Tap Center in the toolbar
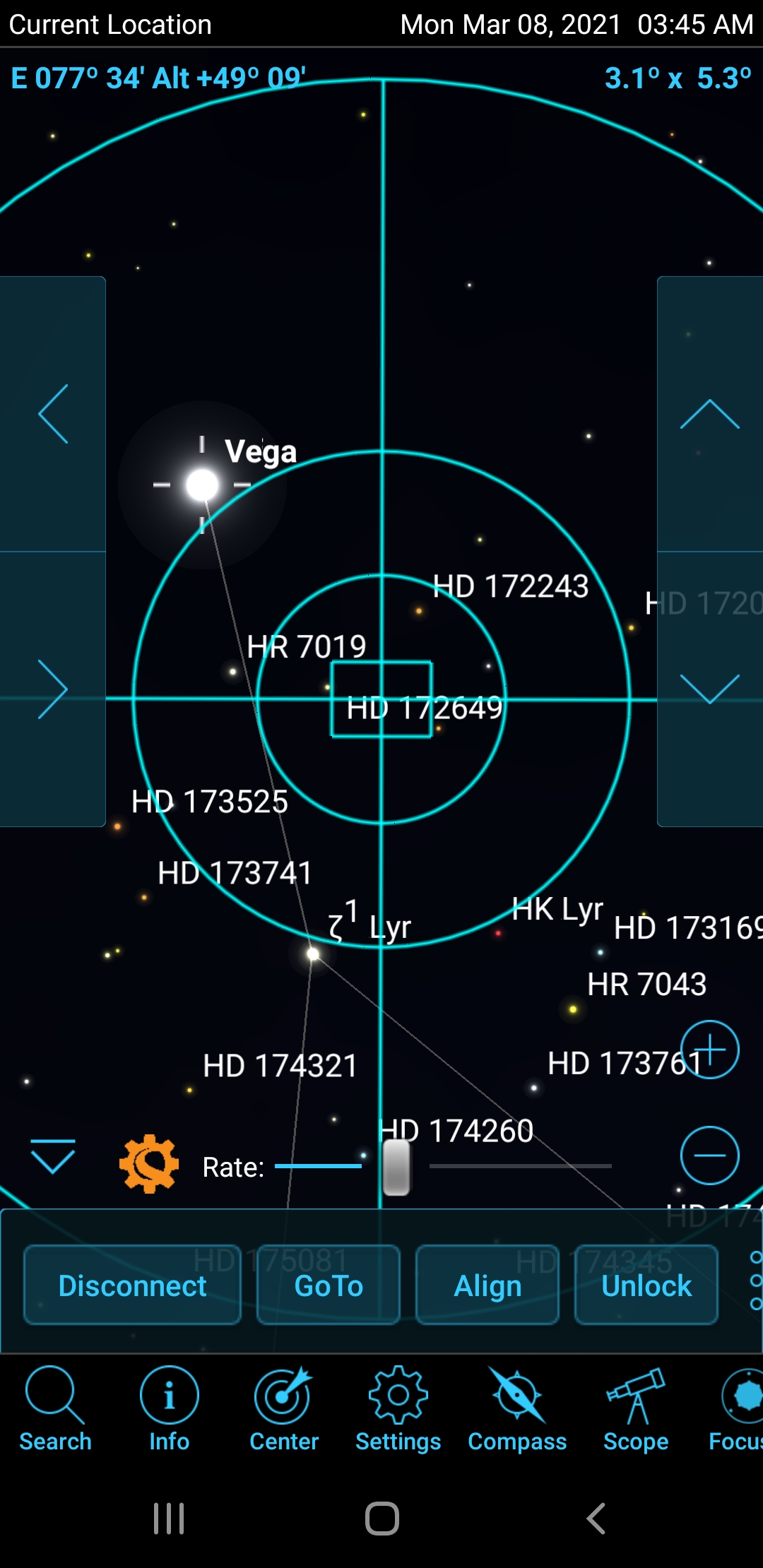 click(x=284, y=1409)
